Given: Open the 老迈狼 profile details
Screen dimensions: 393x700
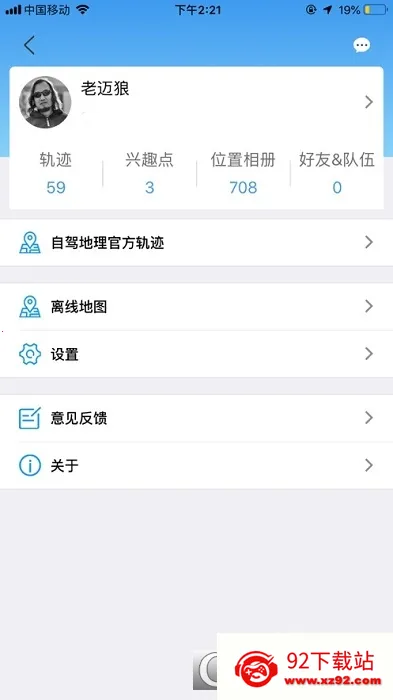Looking at the screenshot, I should tap(196, 102).
